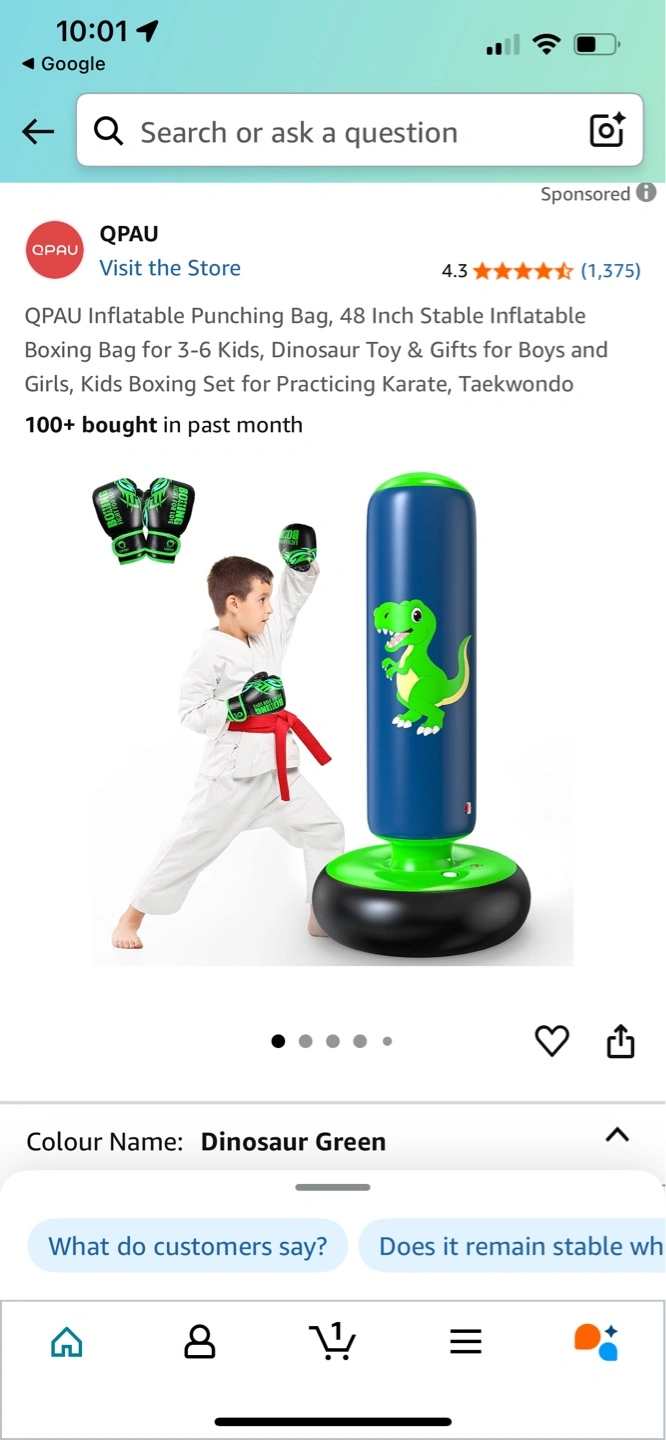Open the account profile tab
Image resolution: width=666 pixels, height=1440 pixels.
[x=200, y=1342]
